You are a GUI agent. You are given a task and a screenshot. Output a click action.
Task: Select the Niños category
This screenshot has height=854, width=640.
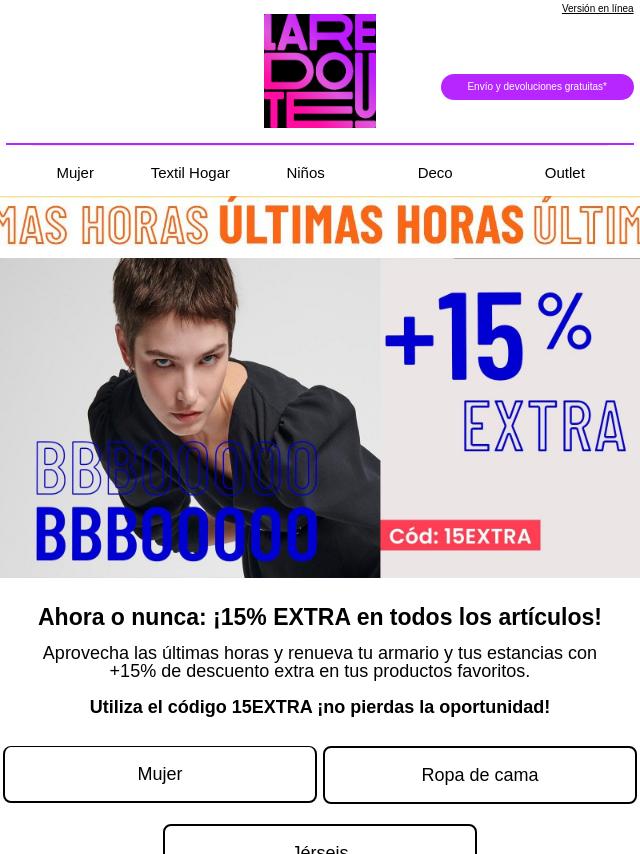(x=305, y=173)
